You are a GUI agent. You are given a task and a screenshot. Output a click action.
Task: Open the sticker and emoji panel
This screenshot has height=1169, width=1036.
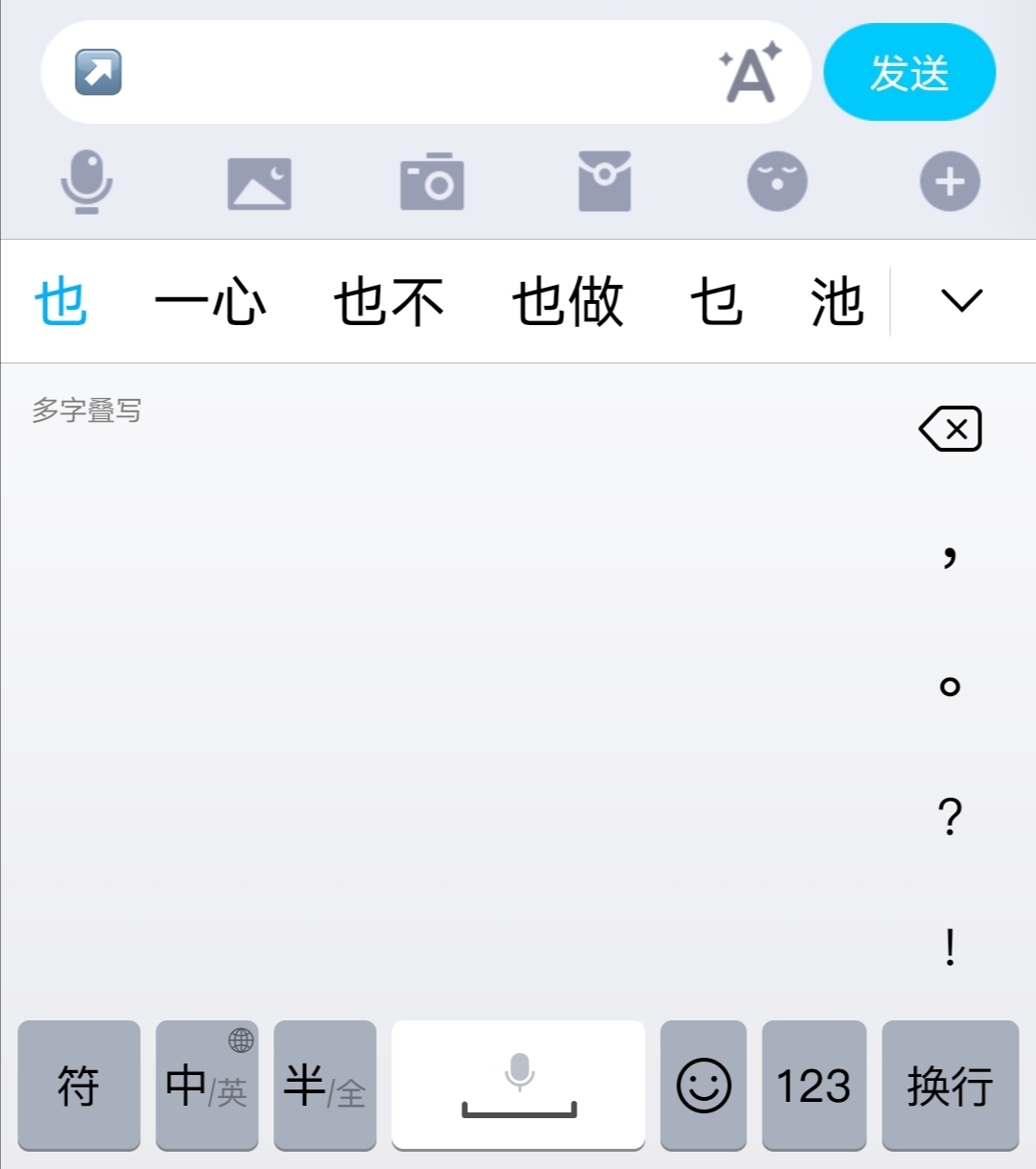coord(776,182)
